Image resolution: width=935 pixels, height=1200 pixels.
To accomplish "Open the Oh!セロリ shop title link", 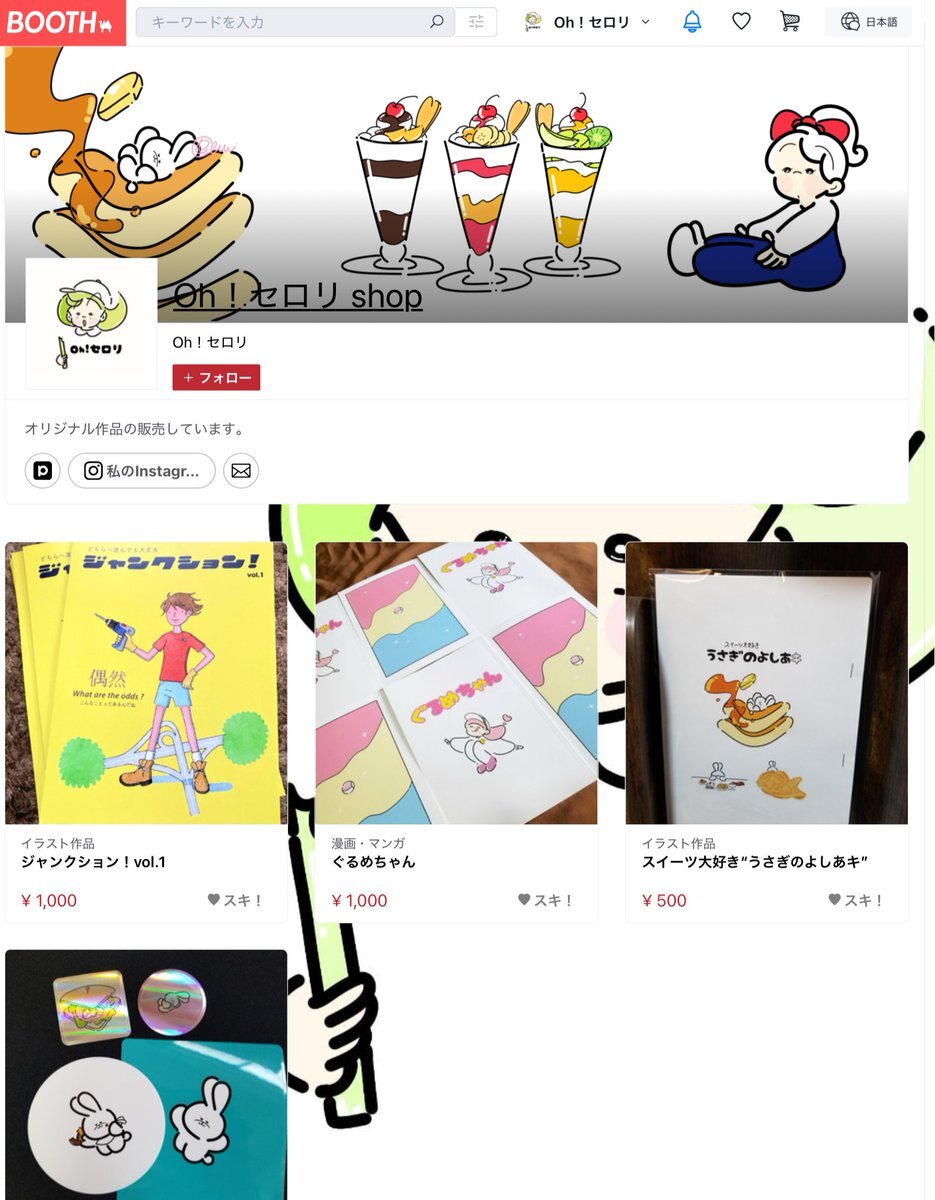I will pos(297,296).
